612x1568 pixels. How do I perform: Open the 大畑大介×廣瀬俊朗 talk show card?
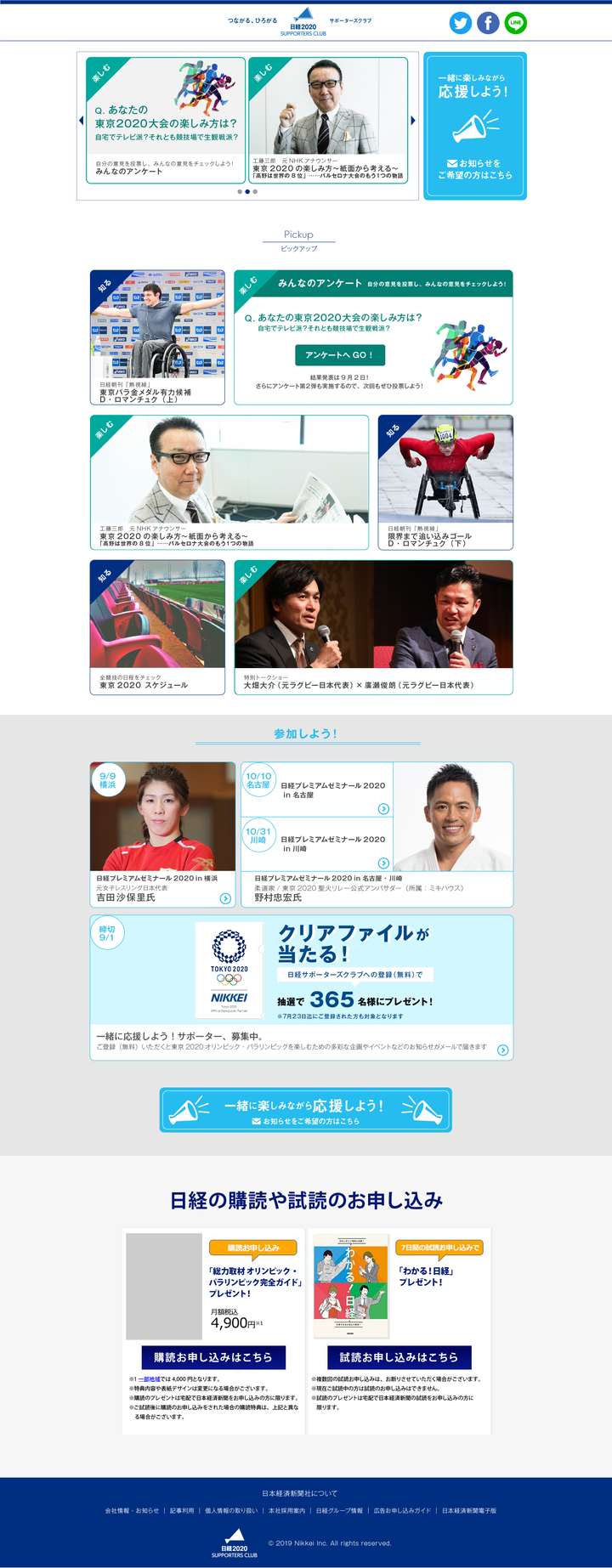(x=373, y=626)
